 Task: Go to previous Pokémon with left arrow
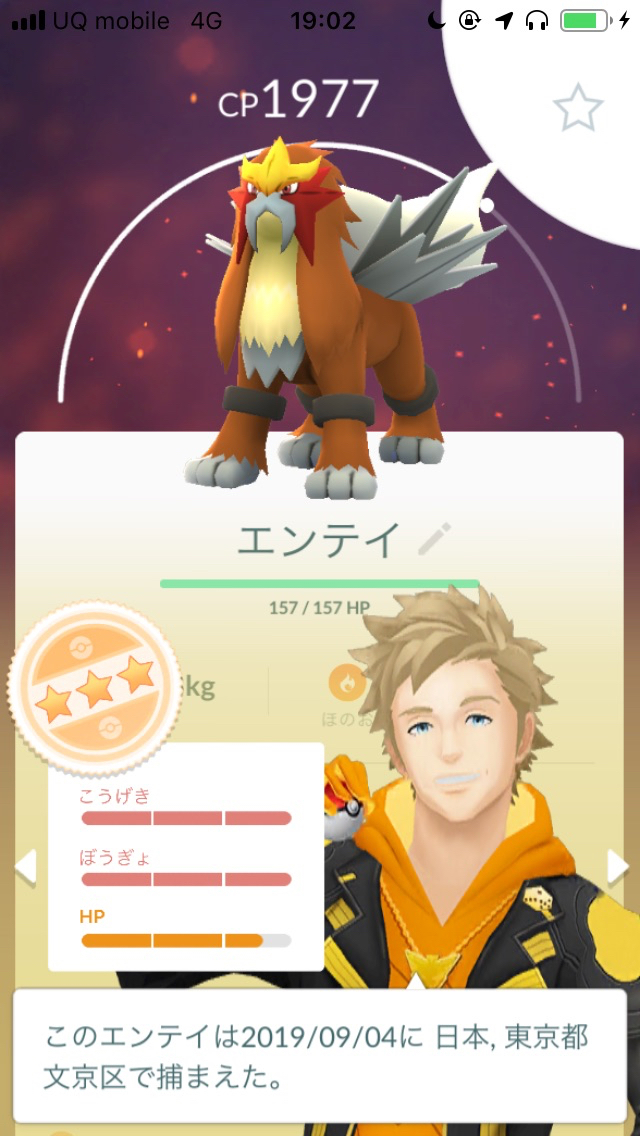[25, 867]
